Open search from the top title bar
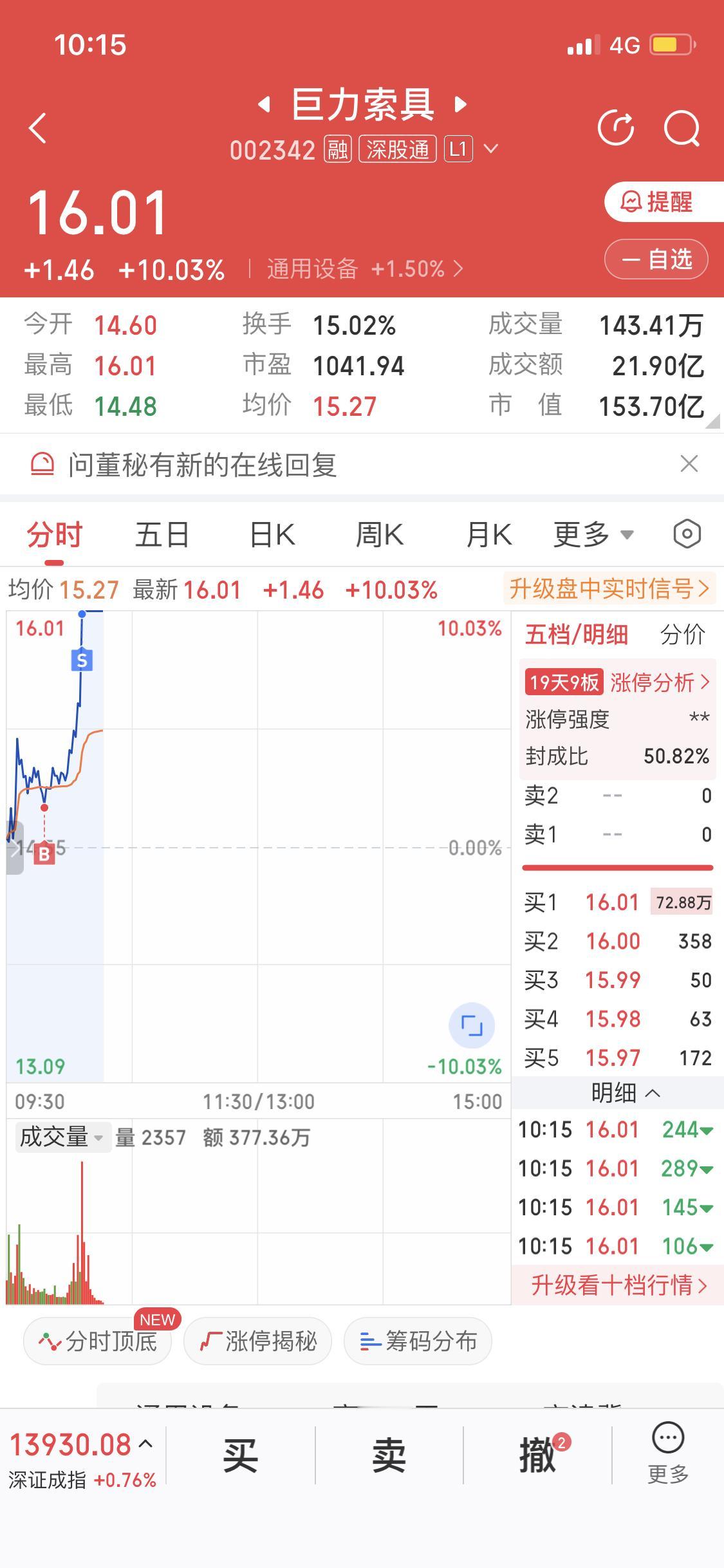This screenshot has width=724, height=1568. (x=683, y=127)
